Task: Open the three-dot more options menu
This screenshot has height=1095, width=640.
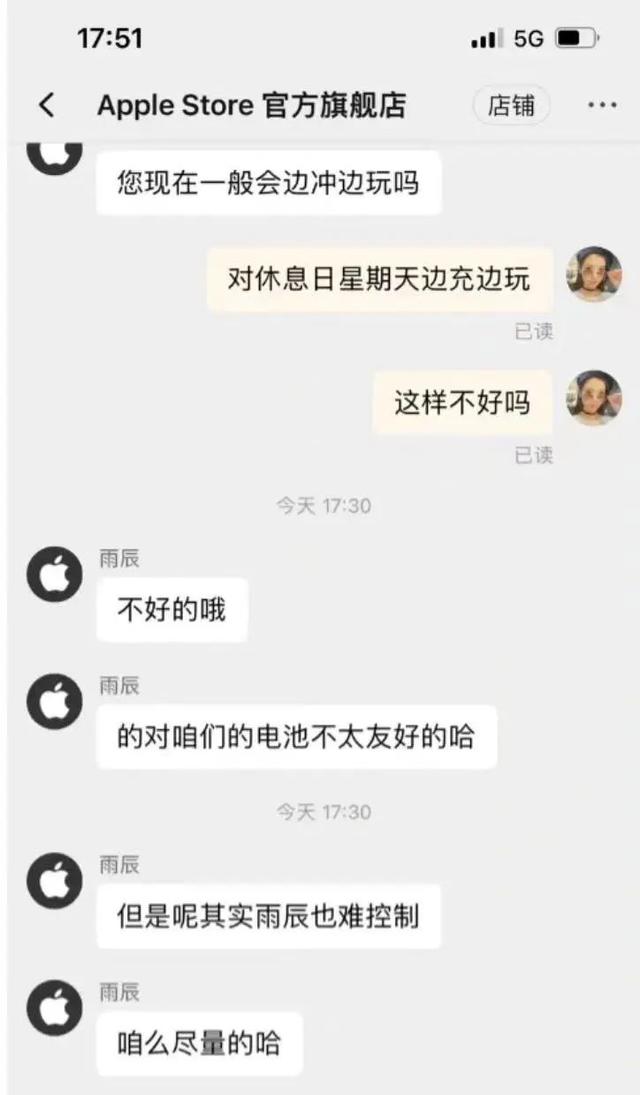Action: (602, 106)
